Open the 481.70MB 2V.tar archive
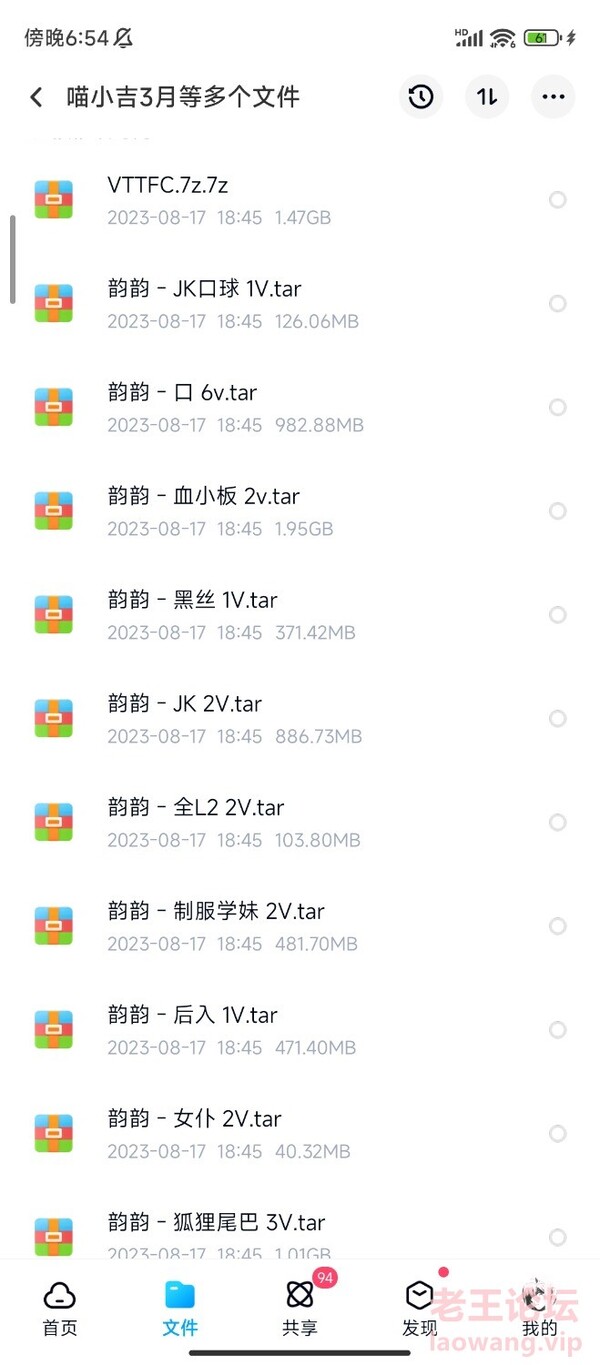This screenshot has width=600, height=1365. click(x=300, y=926)
